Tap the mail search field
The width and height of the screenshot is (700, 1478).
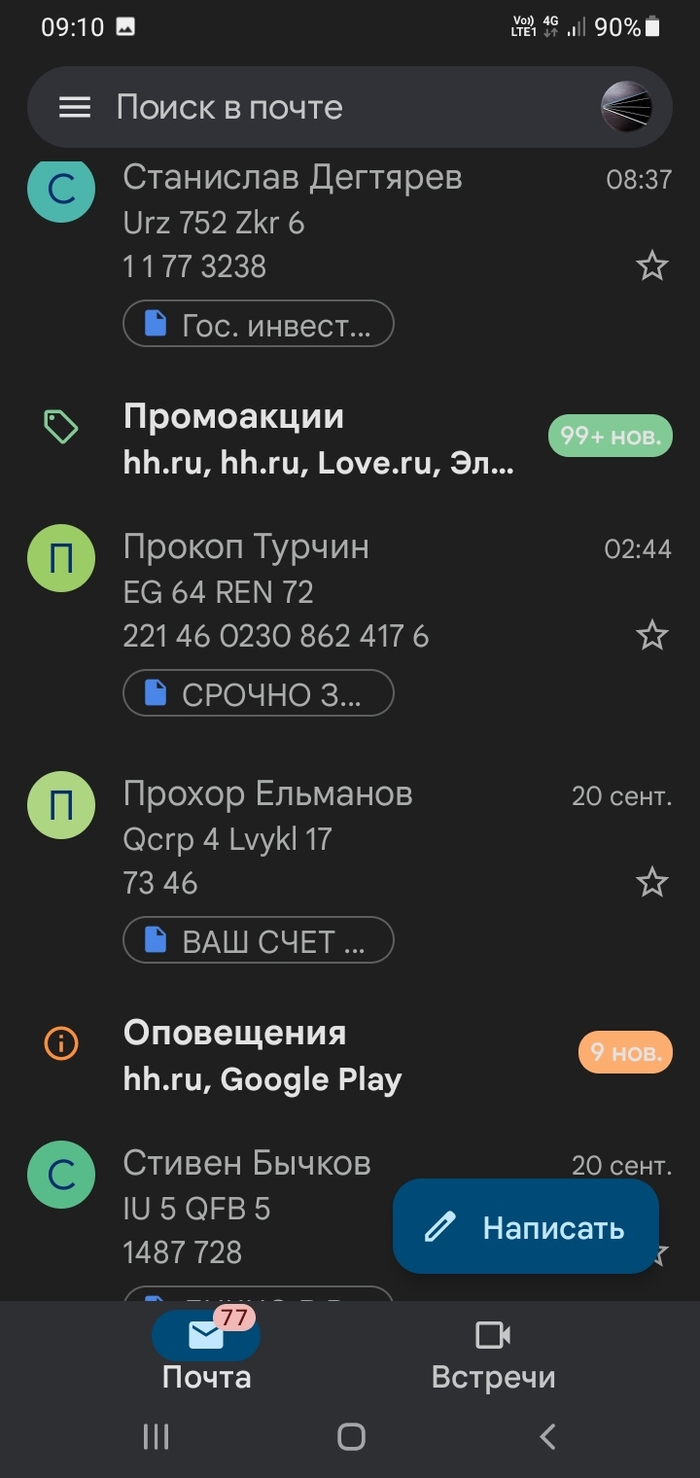(340, 107)
